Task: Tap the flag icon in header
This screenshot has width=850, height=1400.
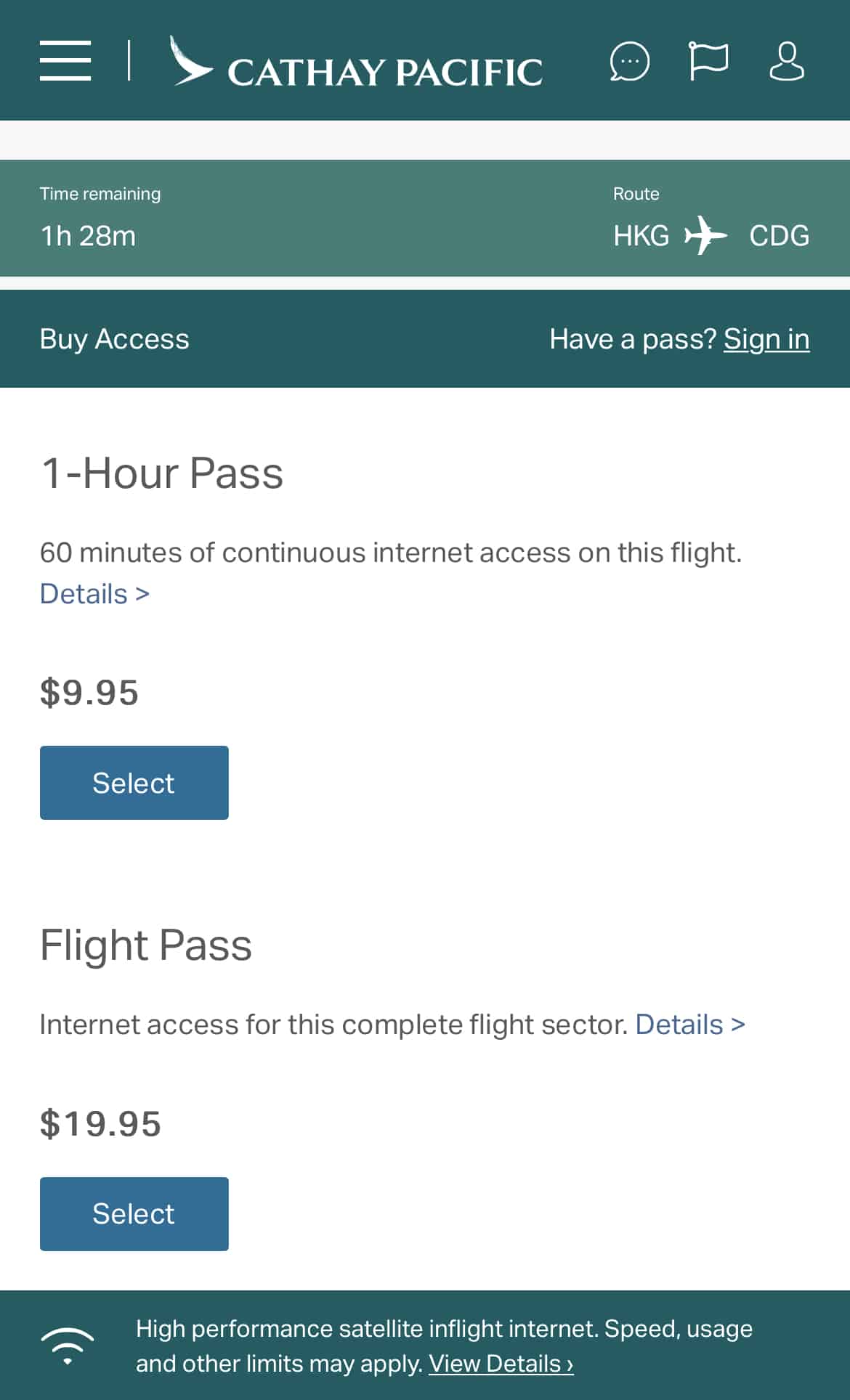Action: [x=708, y=61]
